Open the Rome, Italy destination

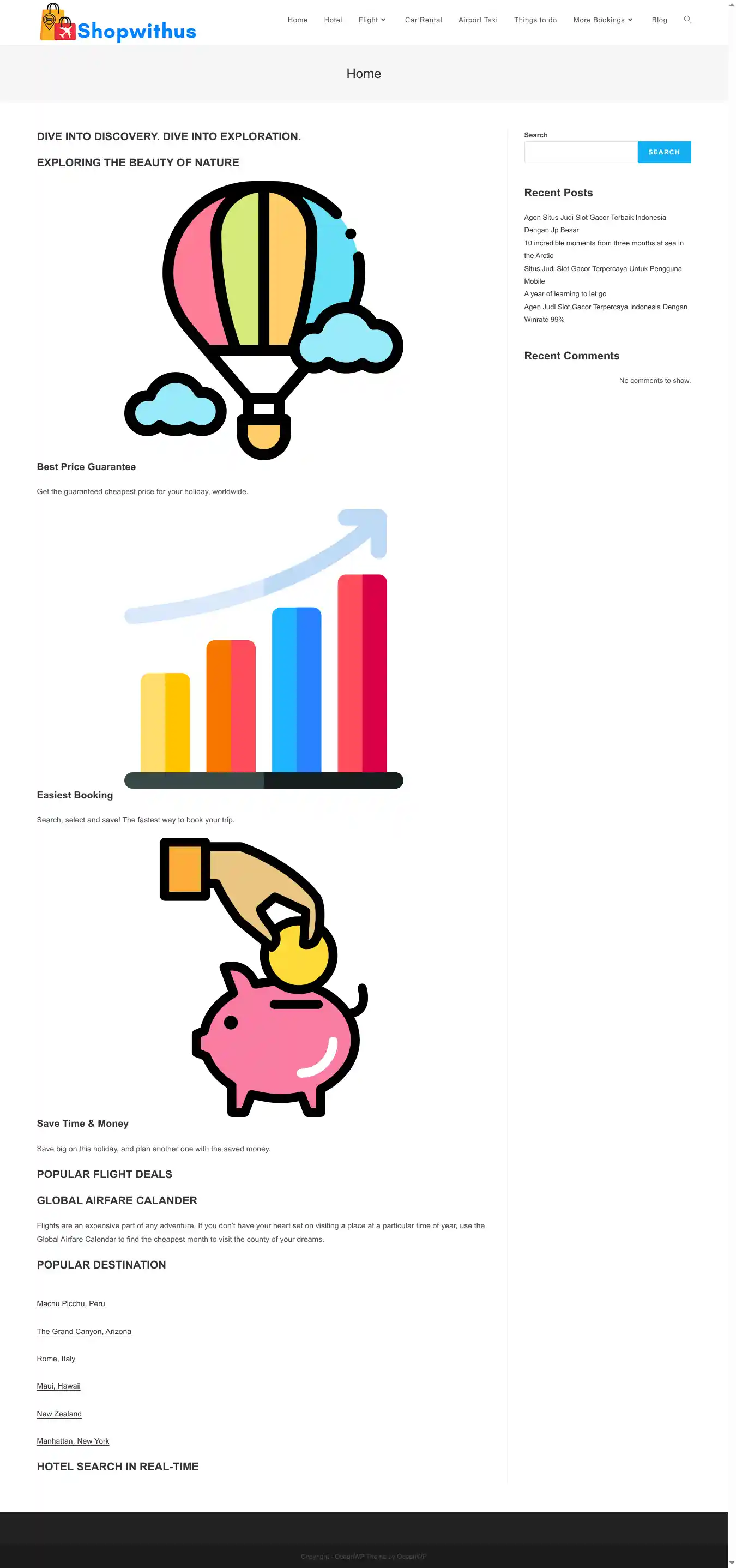(56, 1359)
